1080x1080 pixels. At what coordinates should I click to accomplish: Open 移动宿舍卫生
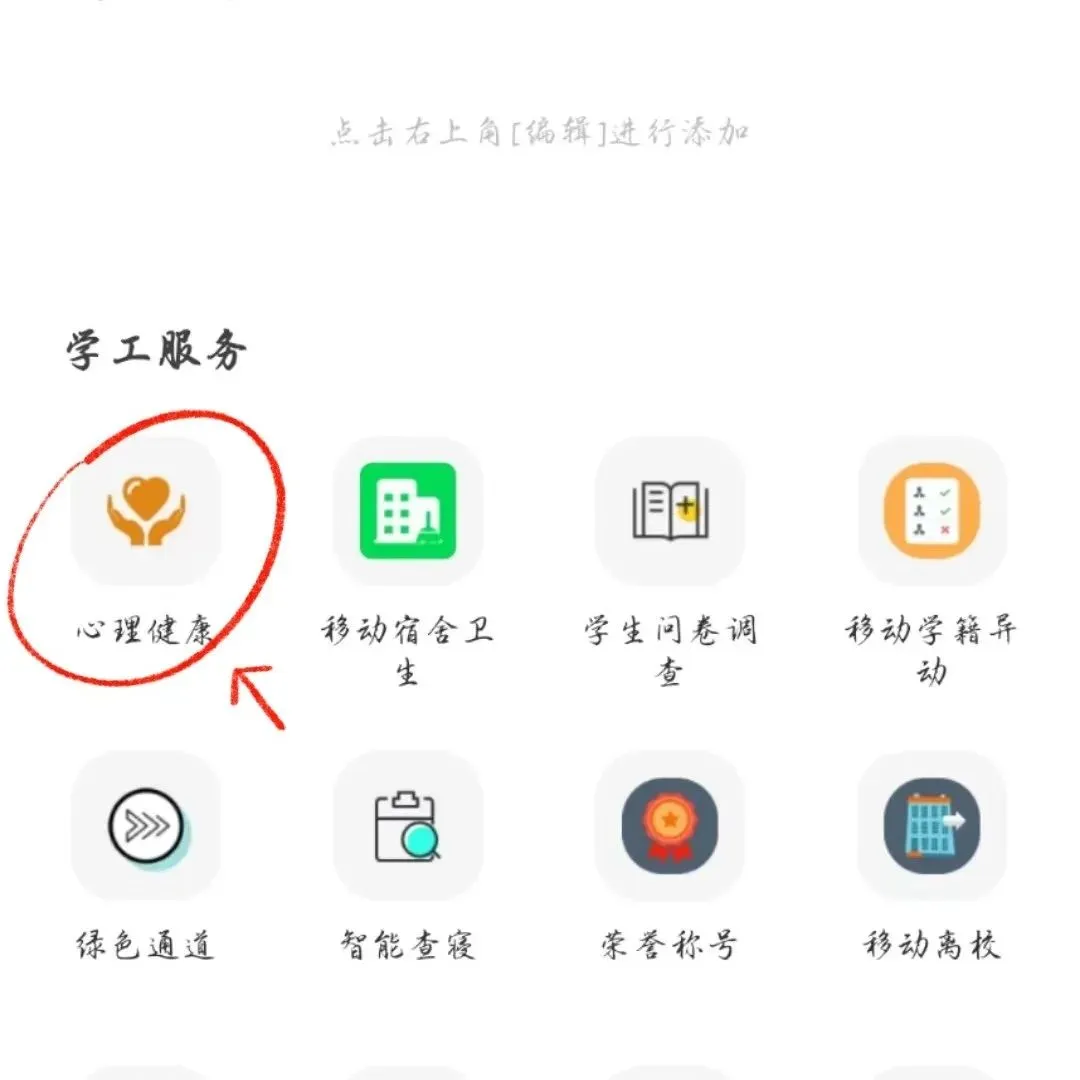click(x=407, y=511)
